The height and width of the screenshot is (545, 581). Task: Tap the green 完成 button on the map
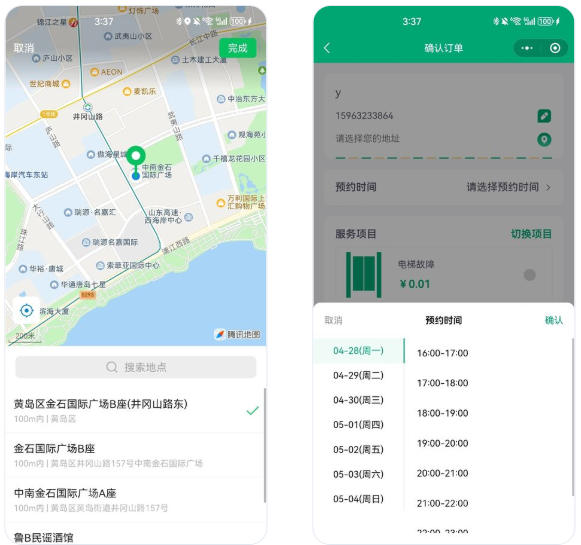coord(237,48)
